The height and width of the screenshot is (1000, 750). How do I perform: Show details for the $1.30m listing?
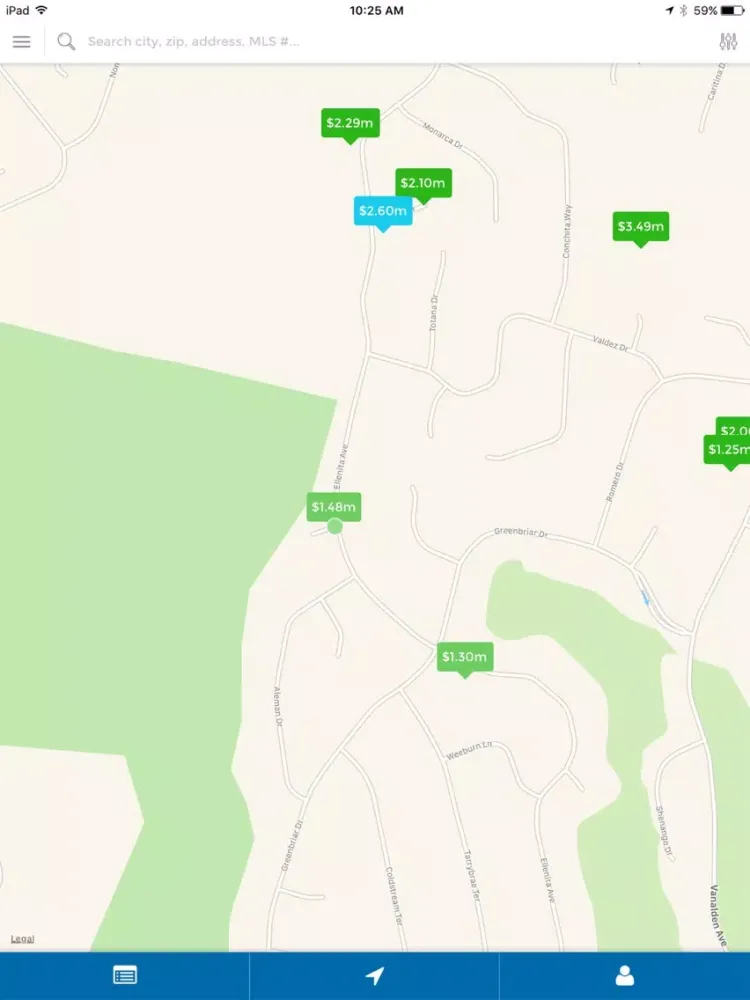click(465, 657)
